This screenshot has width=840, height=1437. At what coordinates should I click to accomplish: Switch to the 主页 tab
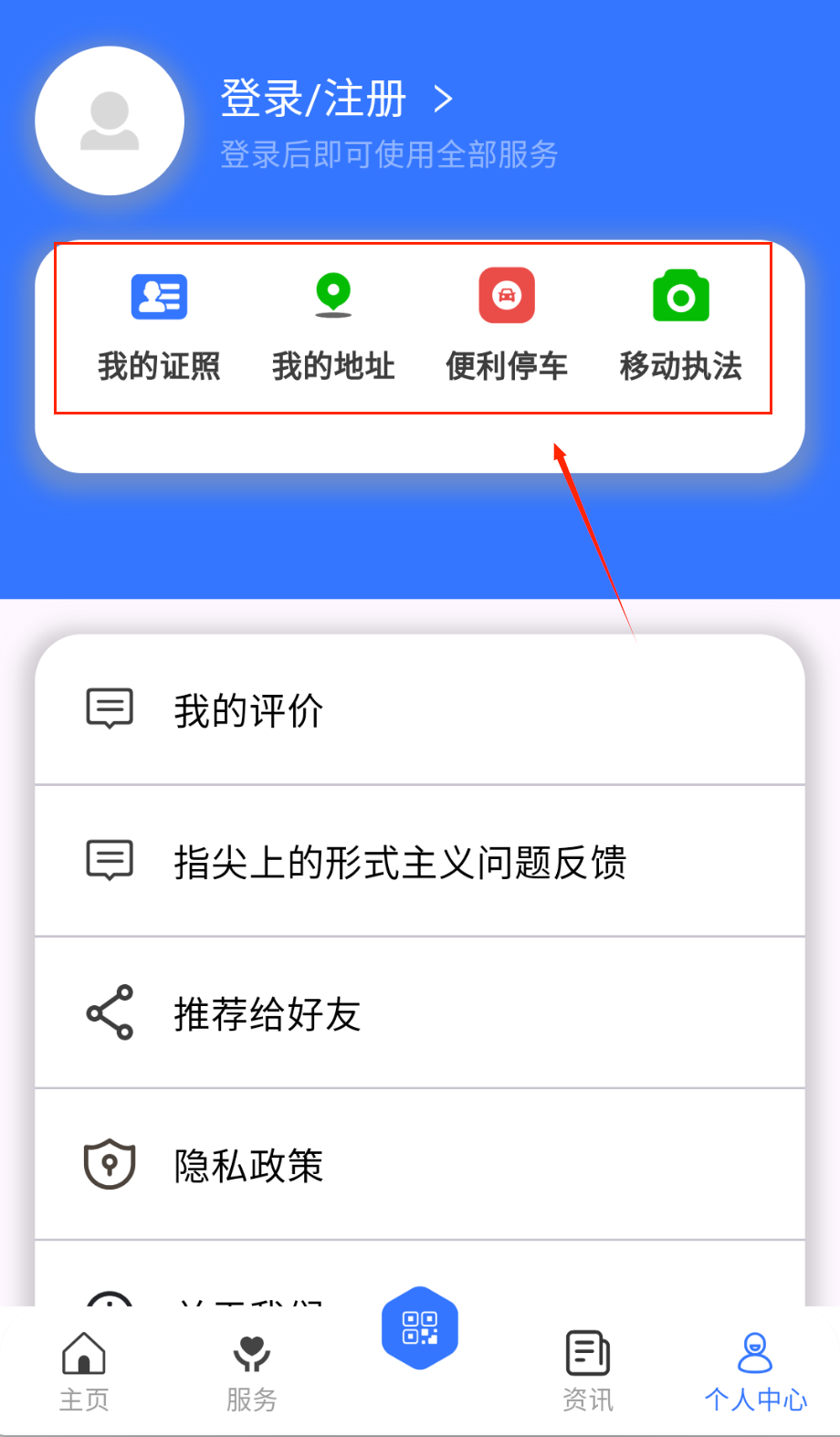tap(84, 1370)
